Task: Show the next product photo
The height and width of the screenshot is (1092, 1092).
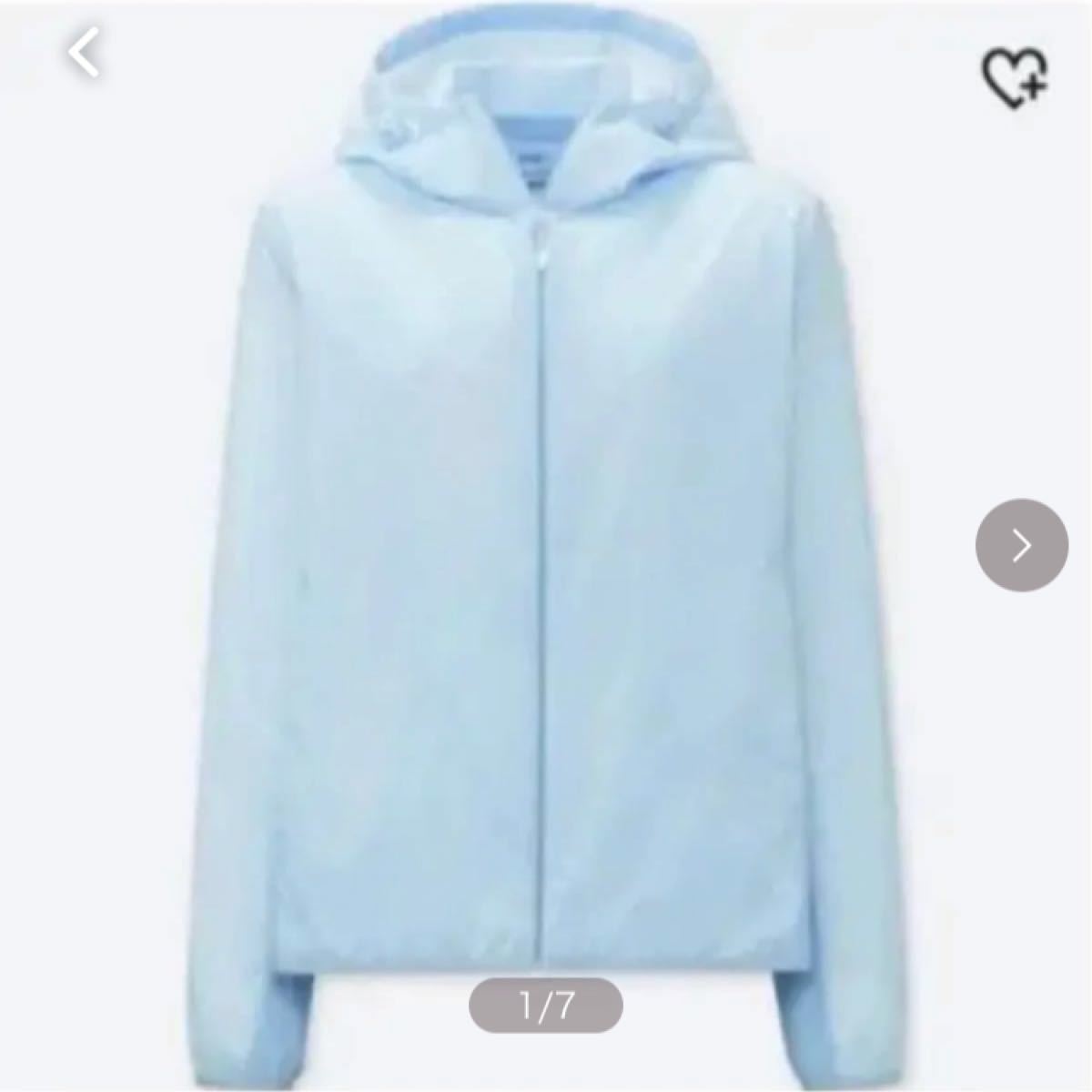Action: point(1021,545)
